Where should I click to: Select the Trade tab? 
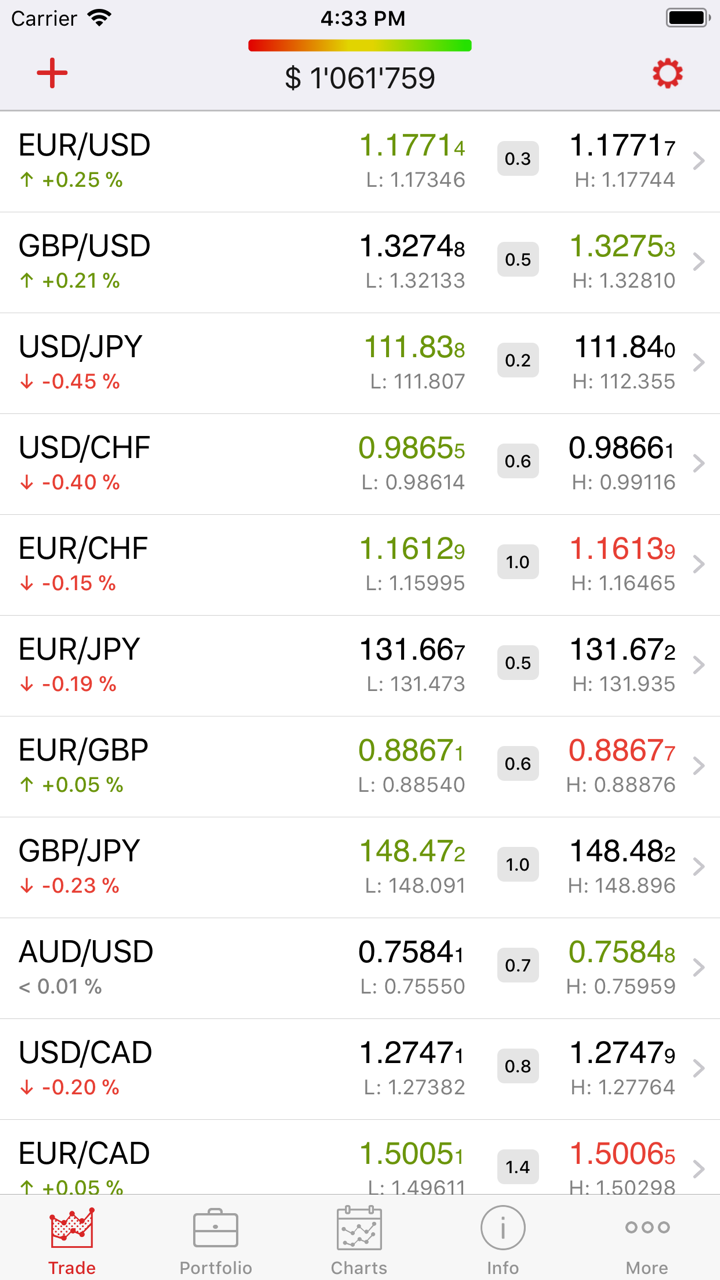click(x=72, y=1240)
